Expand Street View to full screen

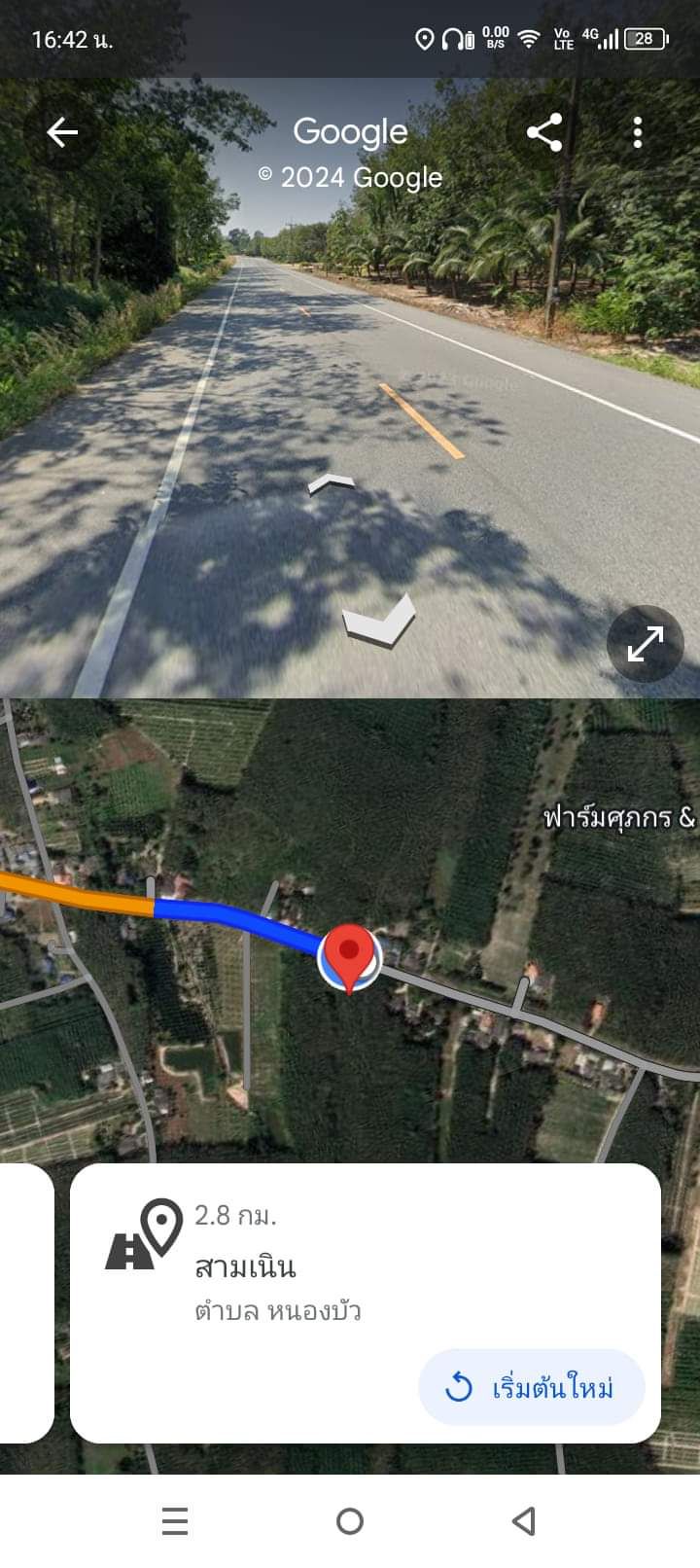point(646,643)
